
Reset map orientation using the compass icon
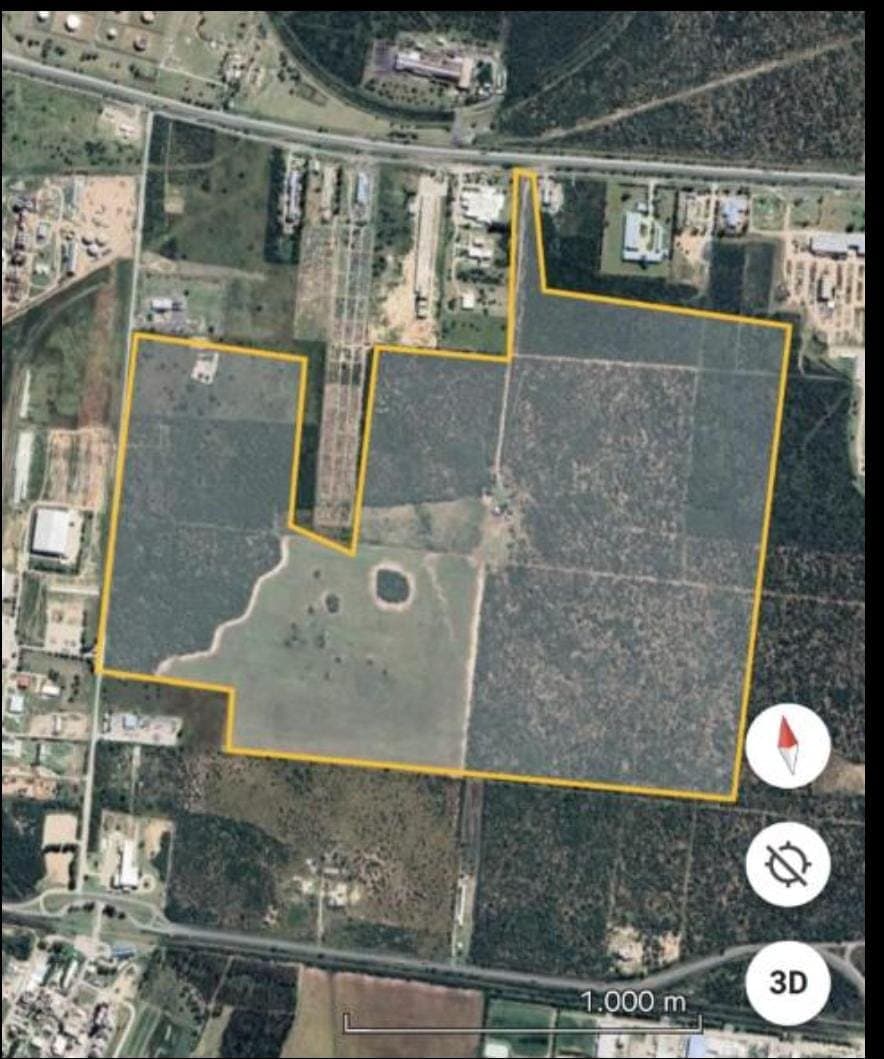pos(789,743)
